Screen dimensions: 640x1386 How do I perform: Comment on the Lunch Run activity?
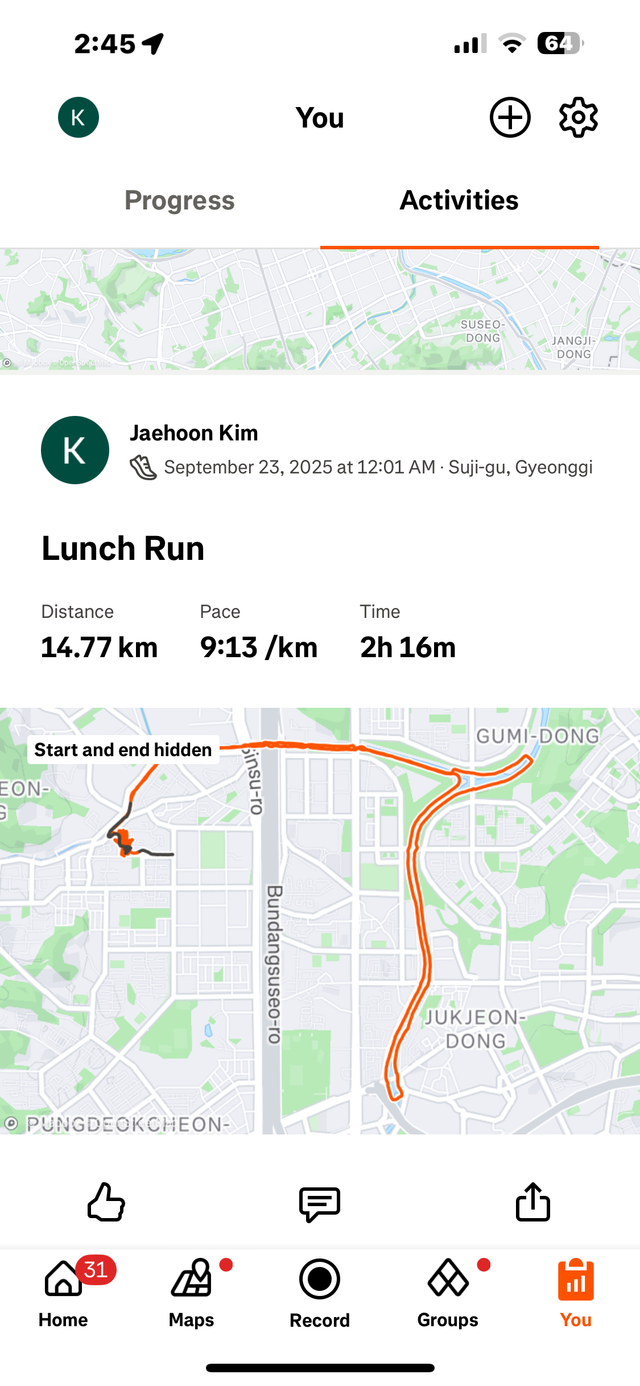tap(320, 1202)
